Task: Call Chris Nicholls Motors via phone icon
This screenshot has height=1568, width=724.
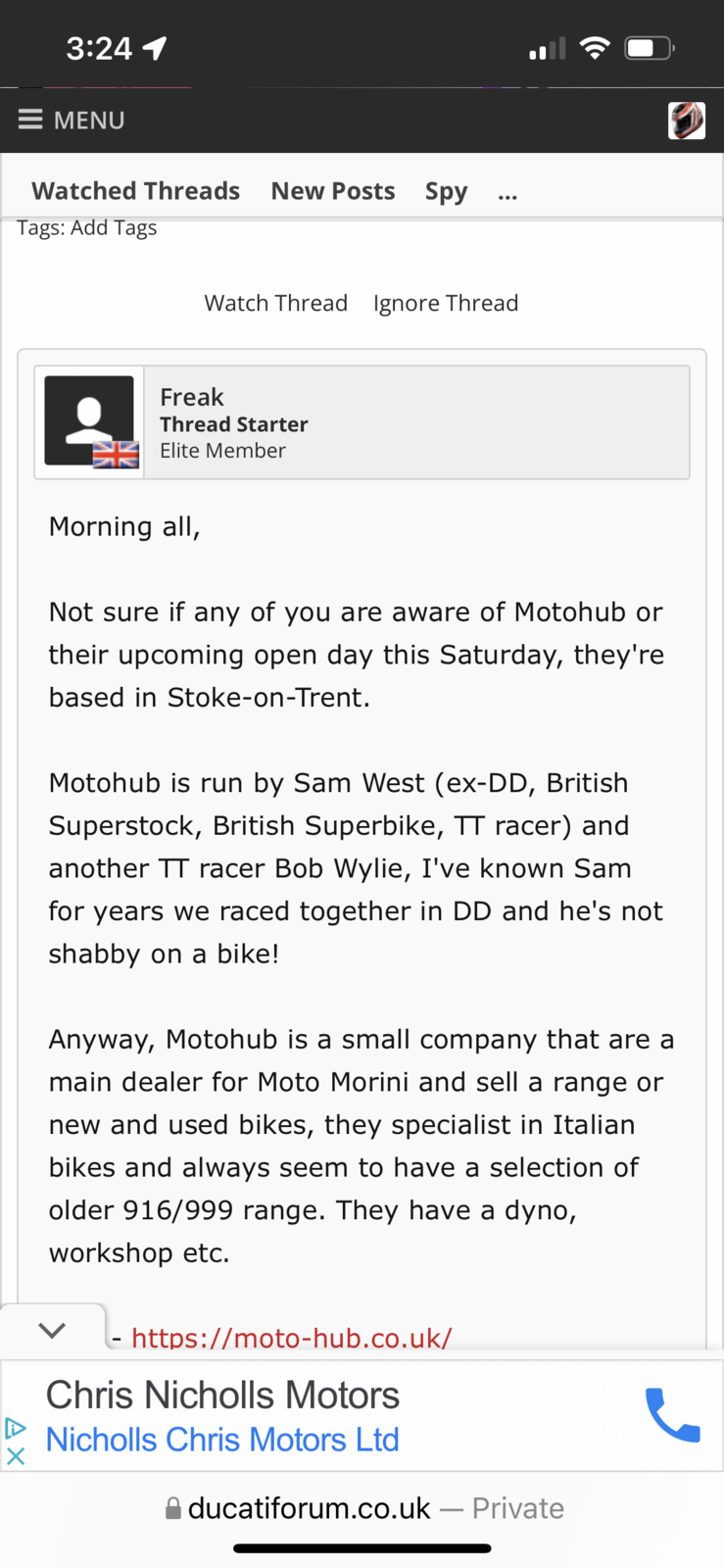Action: 672,1414
